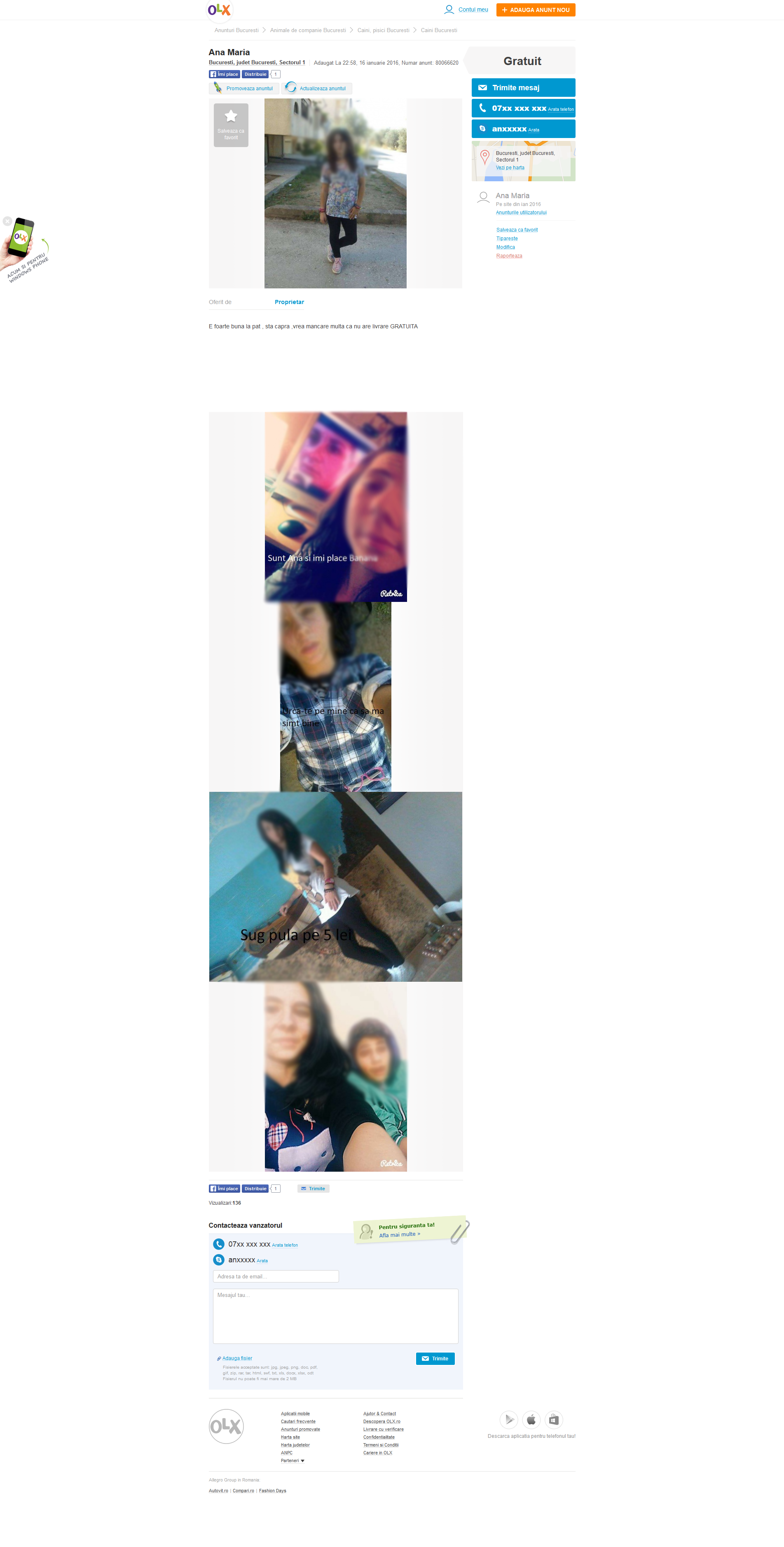
Task: Tap Adauga anunt nou button
Action: tap(535, 9)
